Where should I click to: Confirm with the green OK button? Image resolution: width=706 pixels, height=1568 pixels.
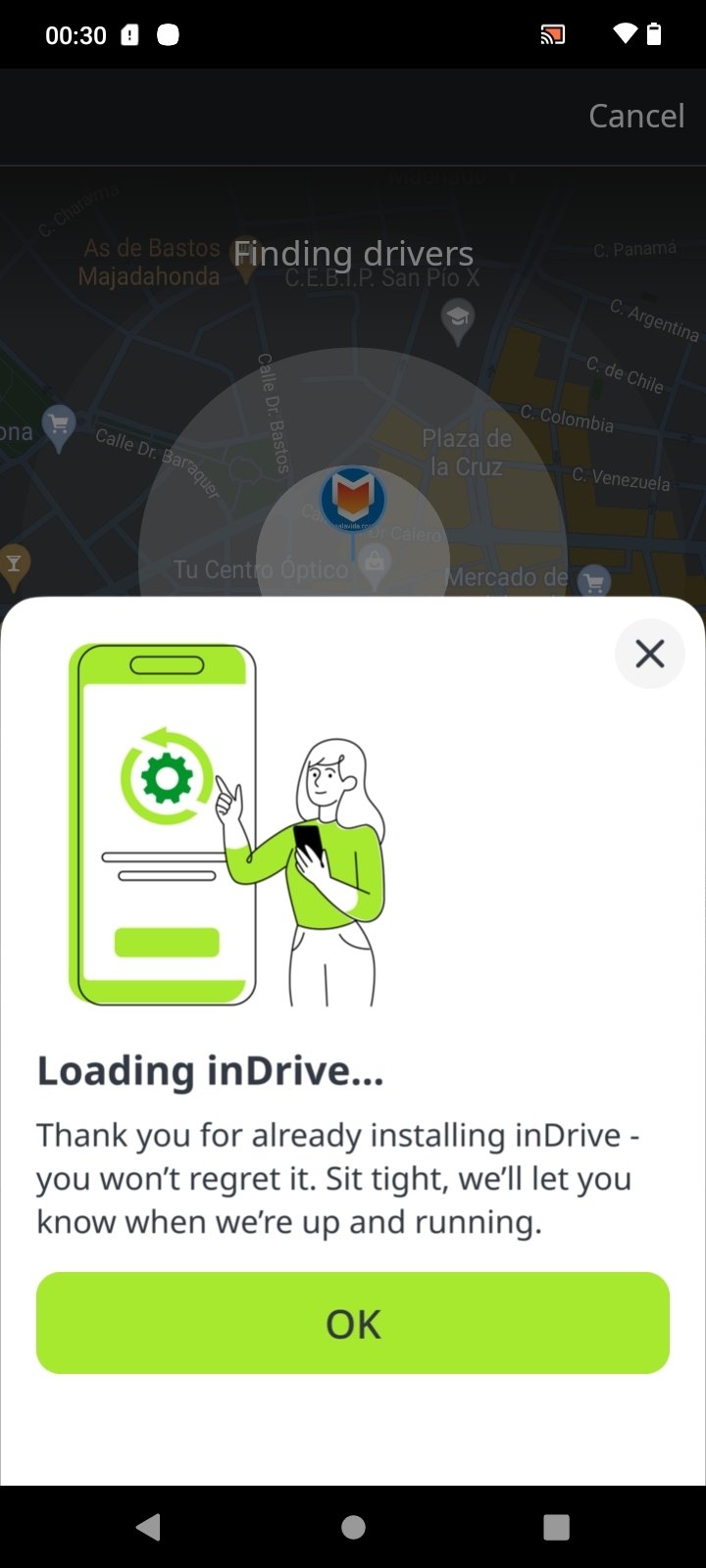click(x=353, y=1323)
